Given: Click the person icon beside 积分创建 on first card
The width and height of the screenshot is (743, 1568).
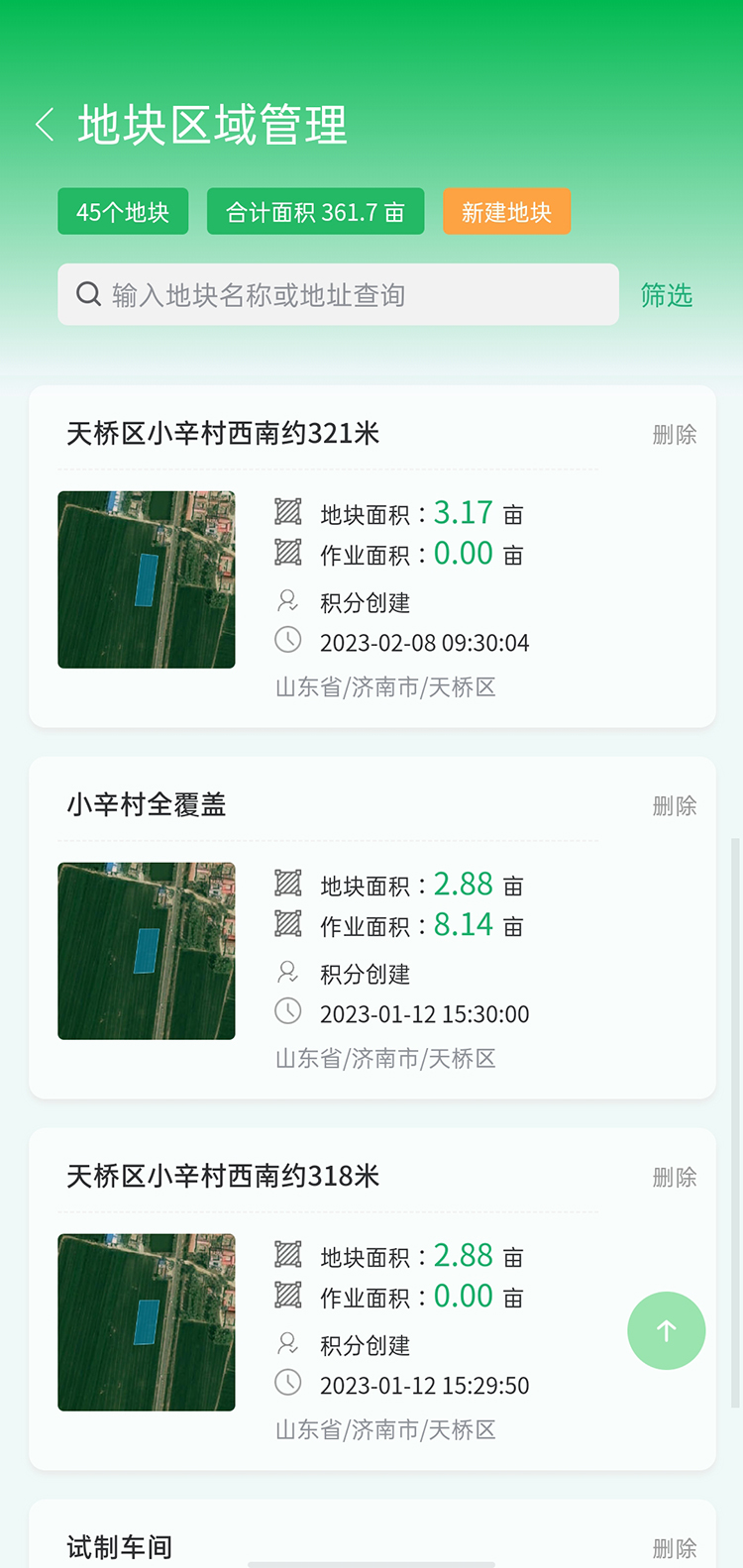Looking at the screenshot, I should pos(287,600).
